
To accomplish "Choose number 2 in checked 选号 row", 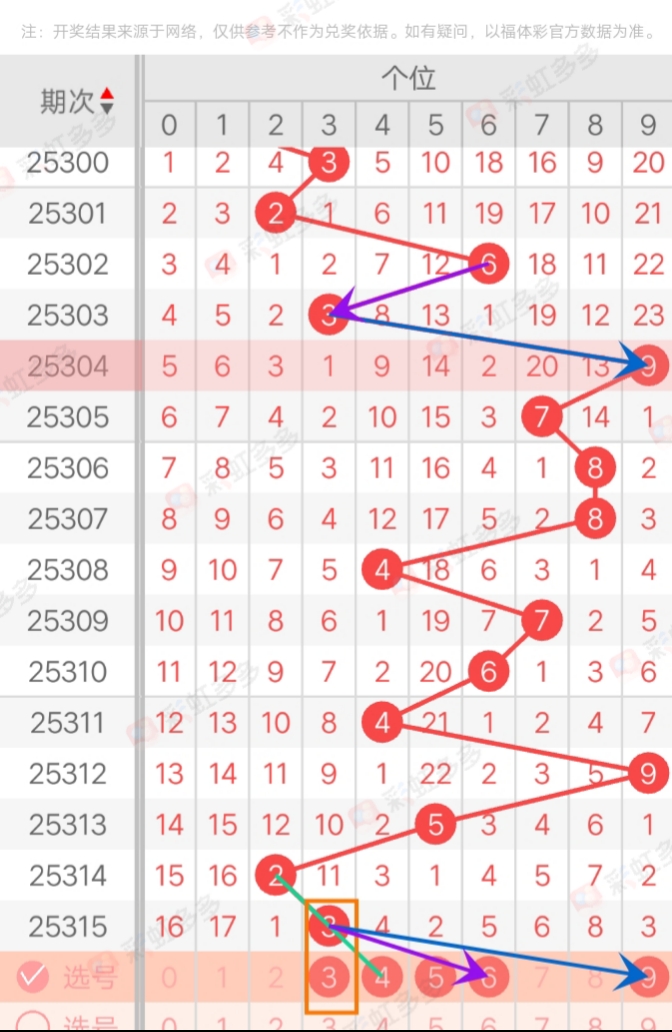I will coord(276,977).
